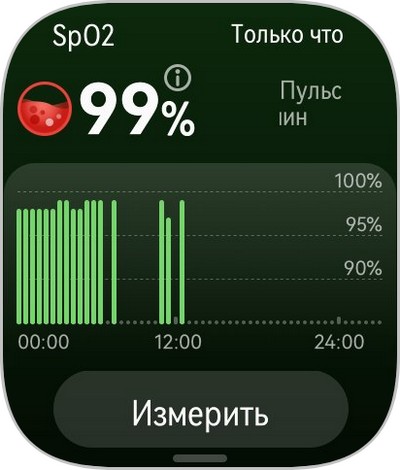Open the info icon beside 99%
This screenshot has height=470, width=400.
click(x=178, y=78)
